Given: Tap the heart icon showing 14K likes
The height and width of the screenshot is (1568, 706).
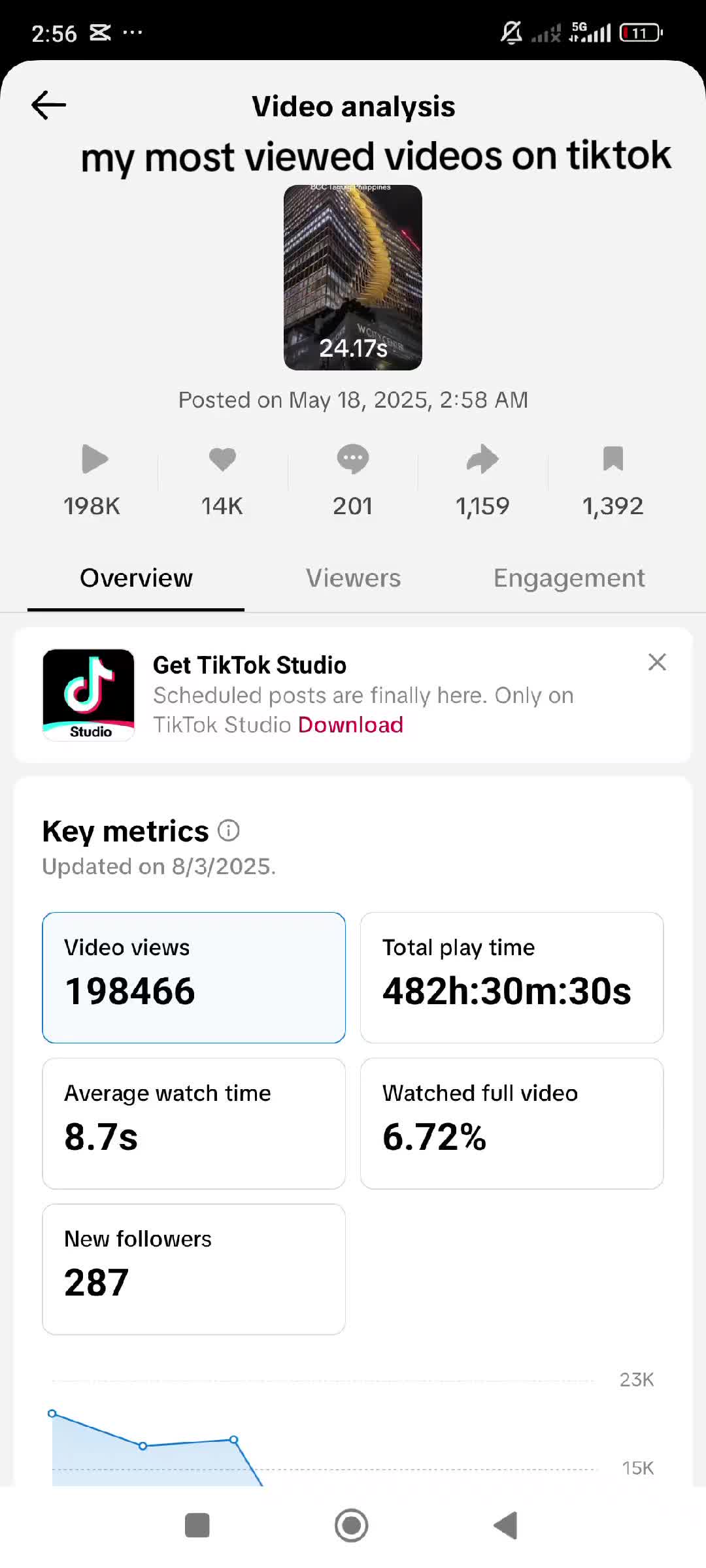Looking at the screenshot, I should point(222,459).
